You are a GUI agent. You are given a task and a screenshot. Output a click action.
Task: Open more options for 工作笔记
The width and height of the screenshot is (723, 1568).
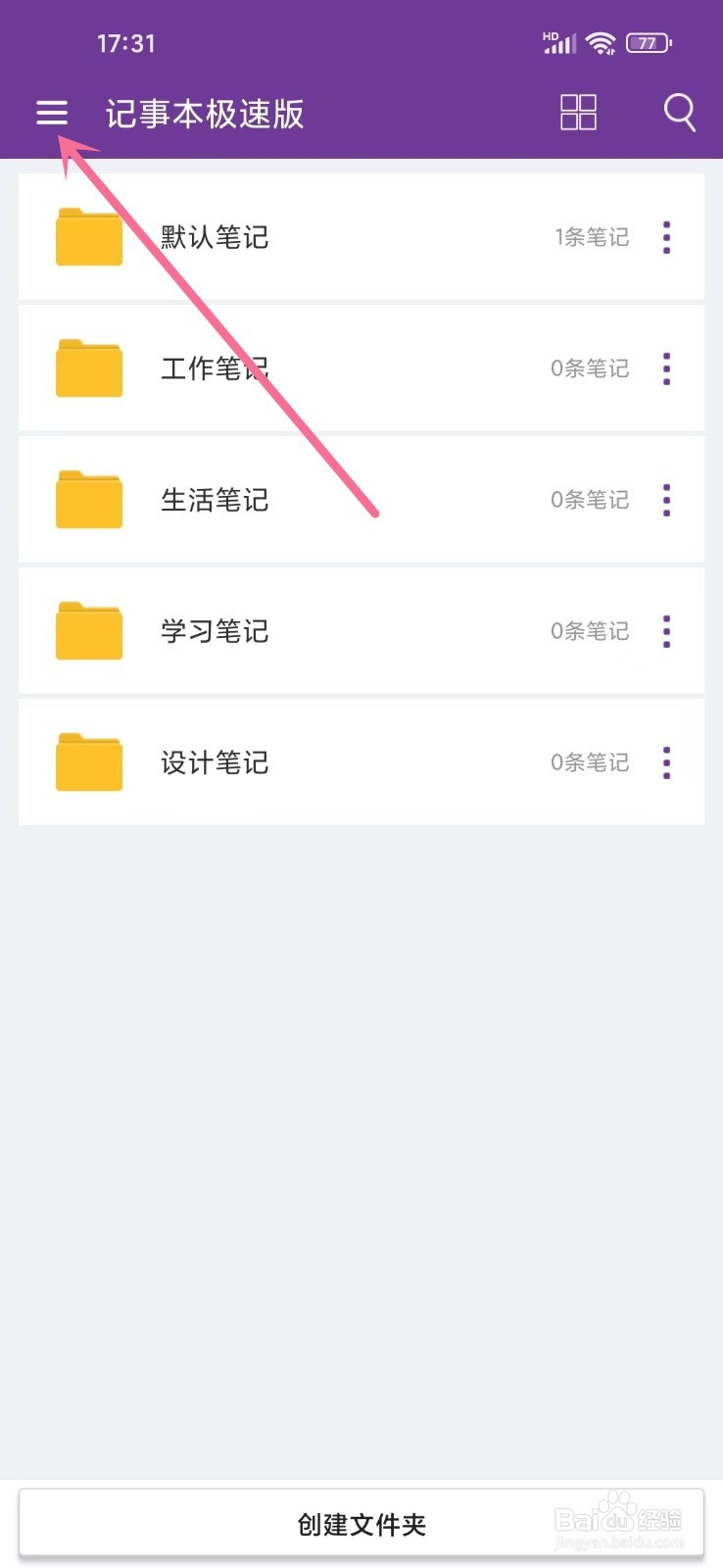tap(666, 368)
